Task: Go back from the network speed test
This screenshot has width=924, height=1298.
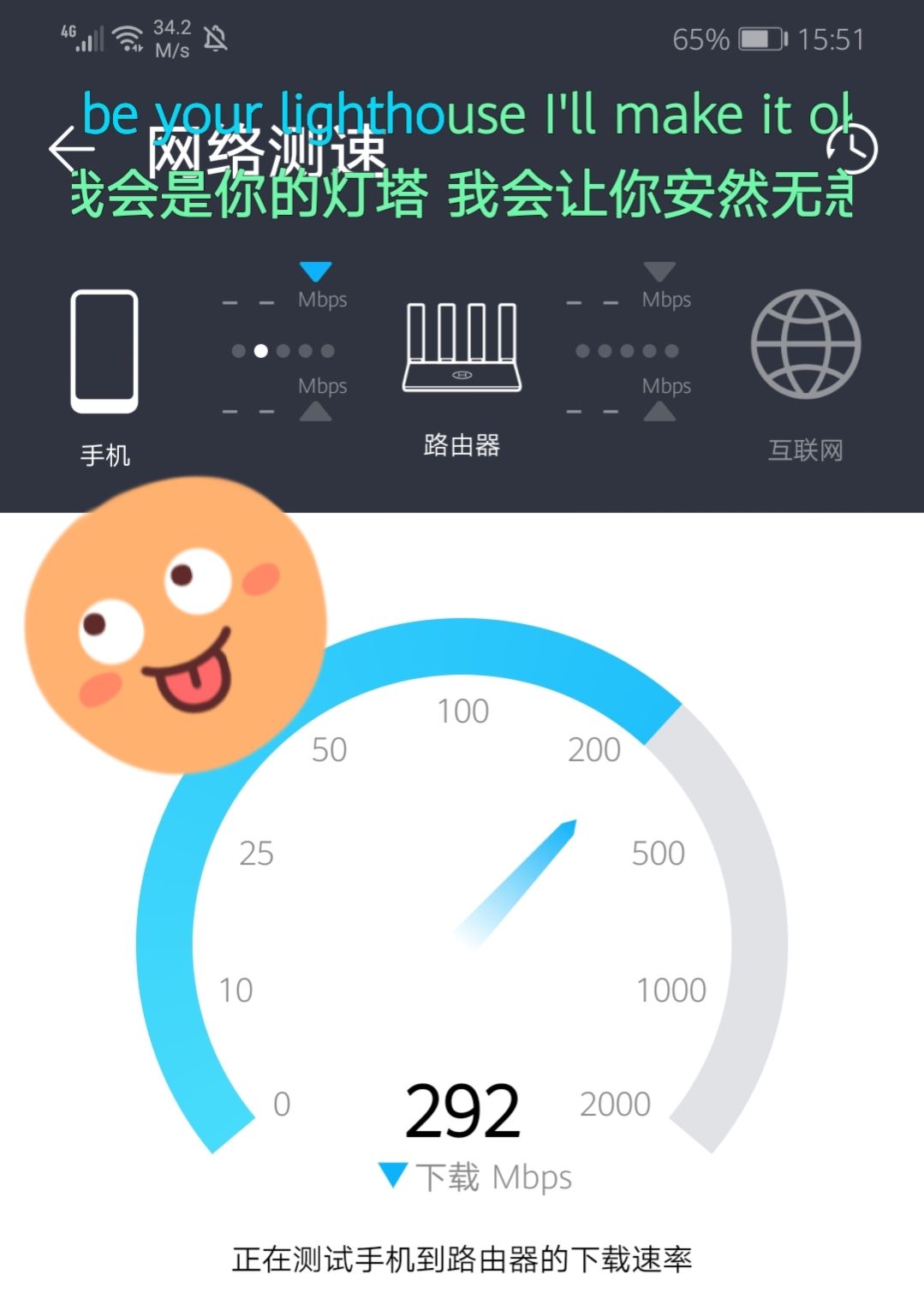Action: point(72,149)
